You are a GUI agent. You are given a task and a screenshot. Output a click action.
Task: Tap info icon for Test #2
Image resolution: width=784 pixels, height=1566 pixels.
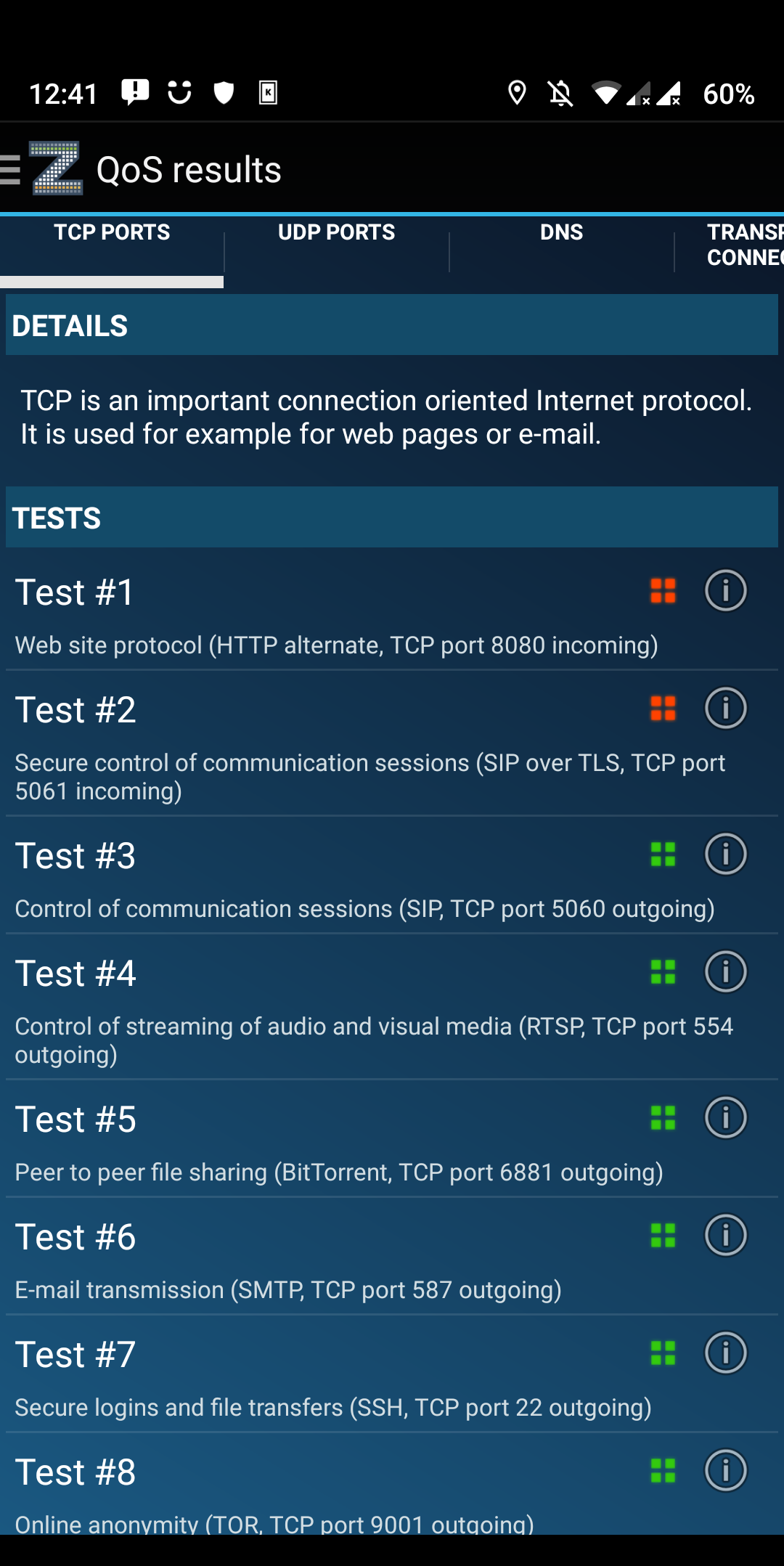tap(726, 709)
